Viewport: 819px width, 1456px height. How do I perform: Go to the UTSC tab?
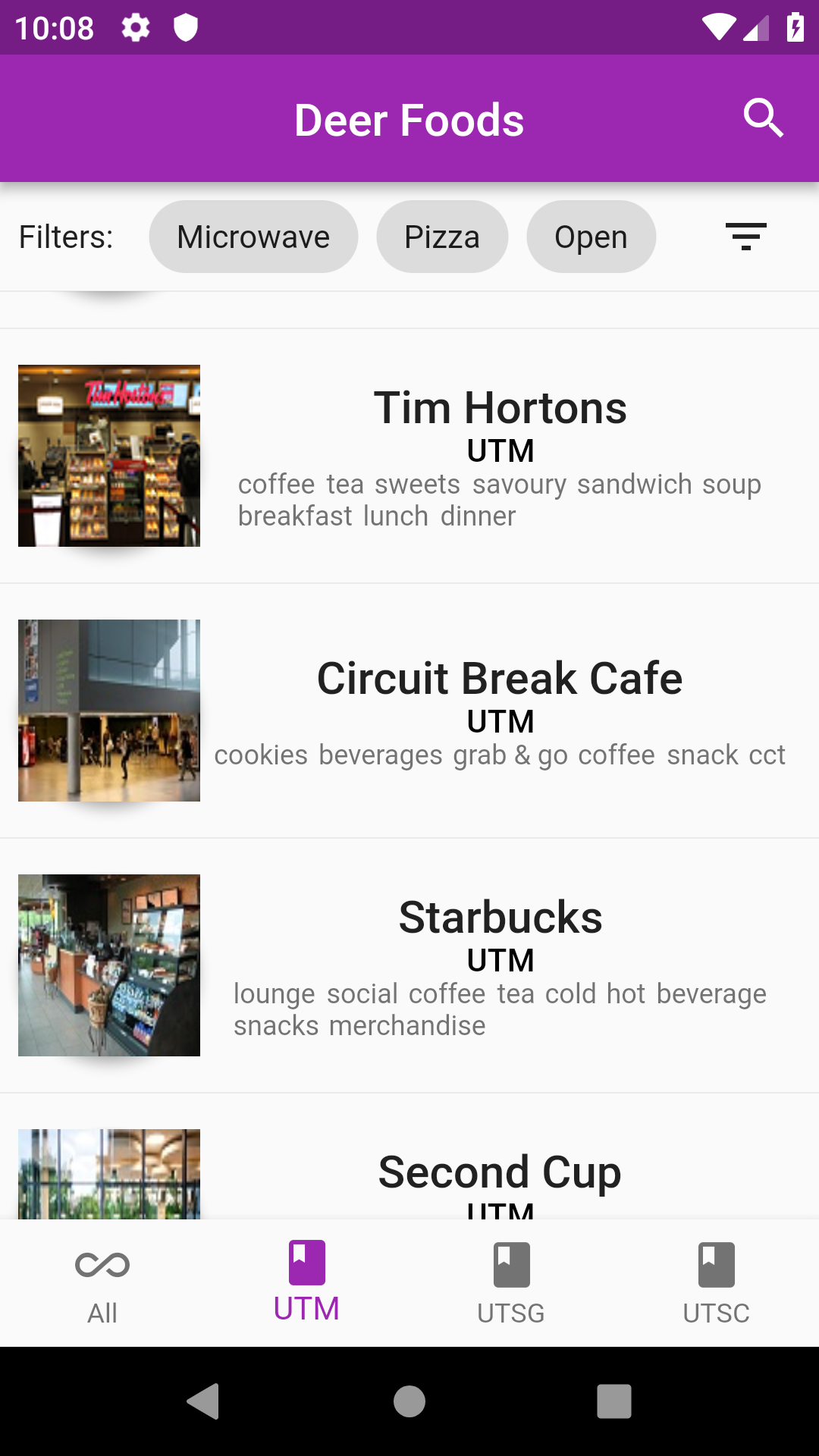tap(716, 1283)
